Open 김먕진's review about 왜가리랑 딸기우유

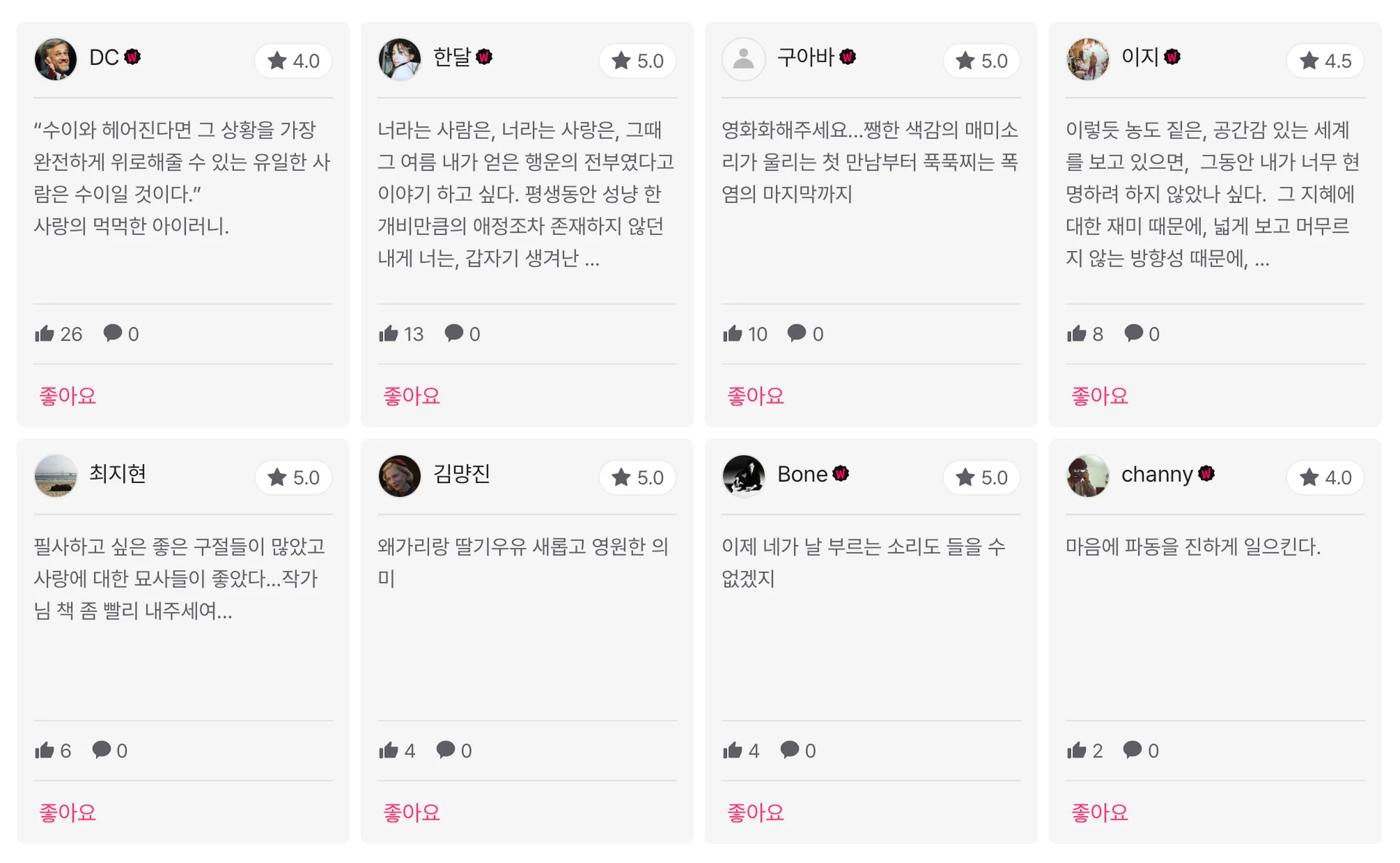(x=523, y=562)
